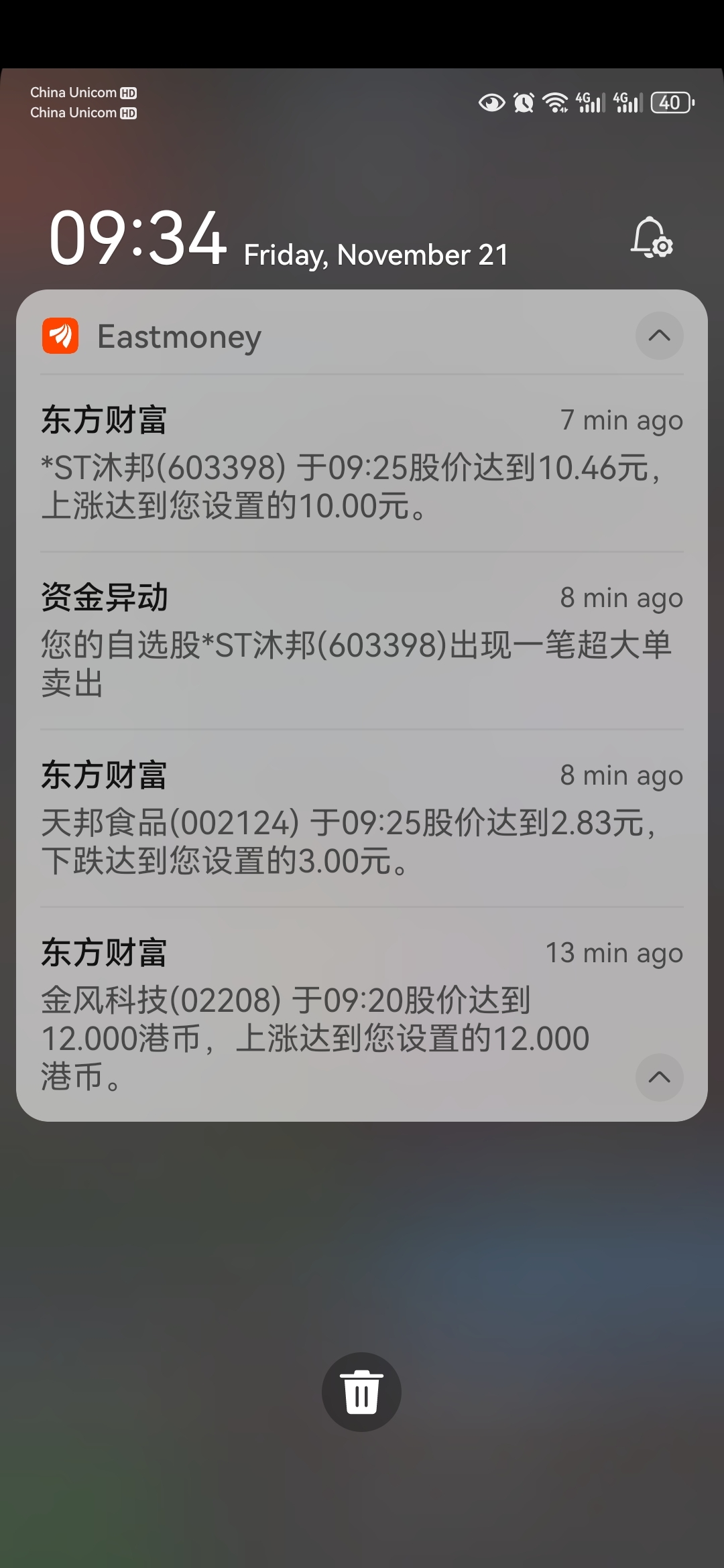This screenshot has width=724, height=1568.
Task: Open the 资金异动 notification
Action: (362, 641)
